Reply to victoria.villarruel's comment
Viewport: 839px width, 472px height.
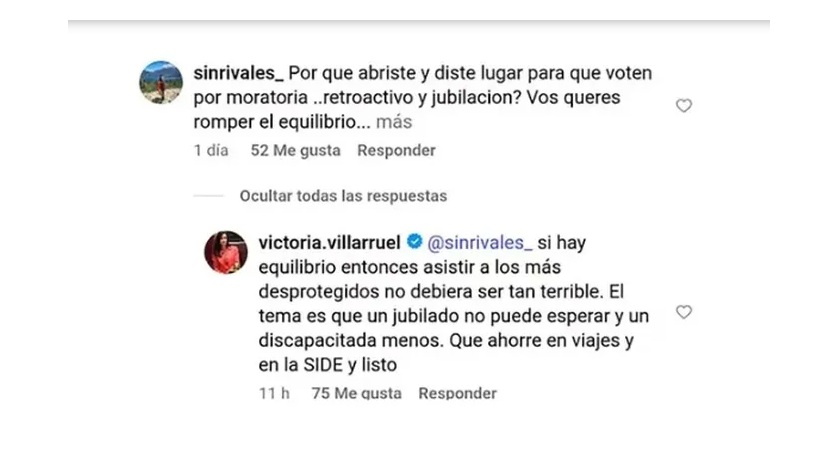[457, 393]
